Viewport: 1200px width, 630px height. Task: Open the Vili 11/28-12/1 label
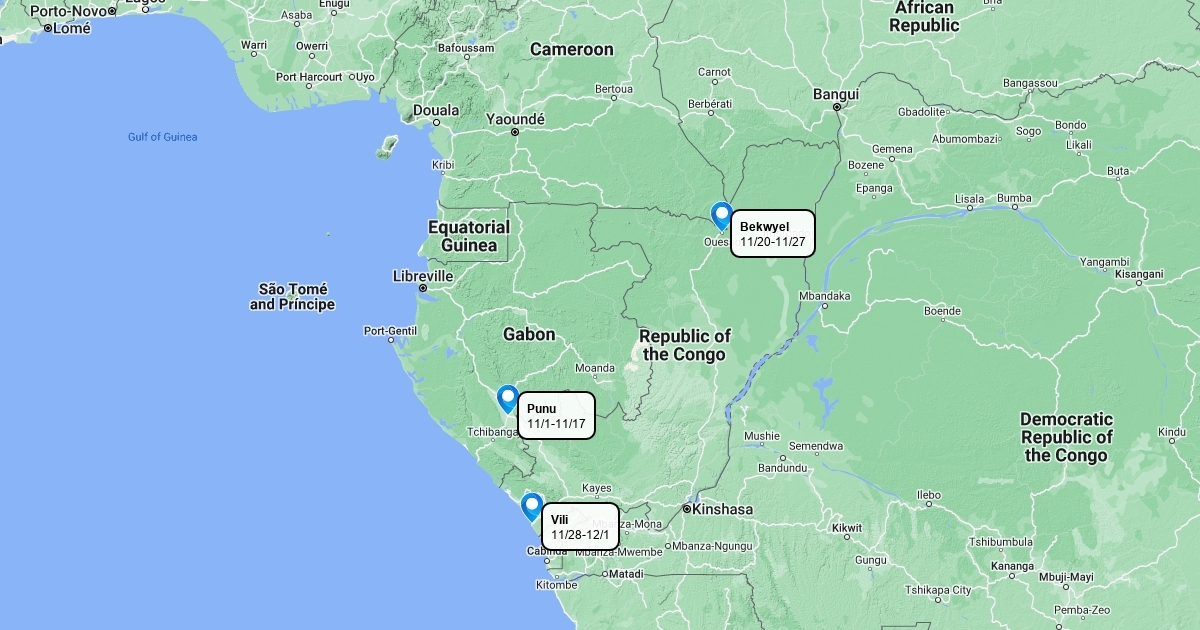(579, 526)
